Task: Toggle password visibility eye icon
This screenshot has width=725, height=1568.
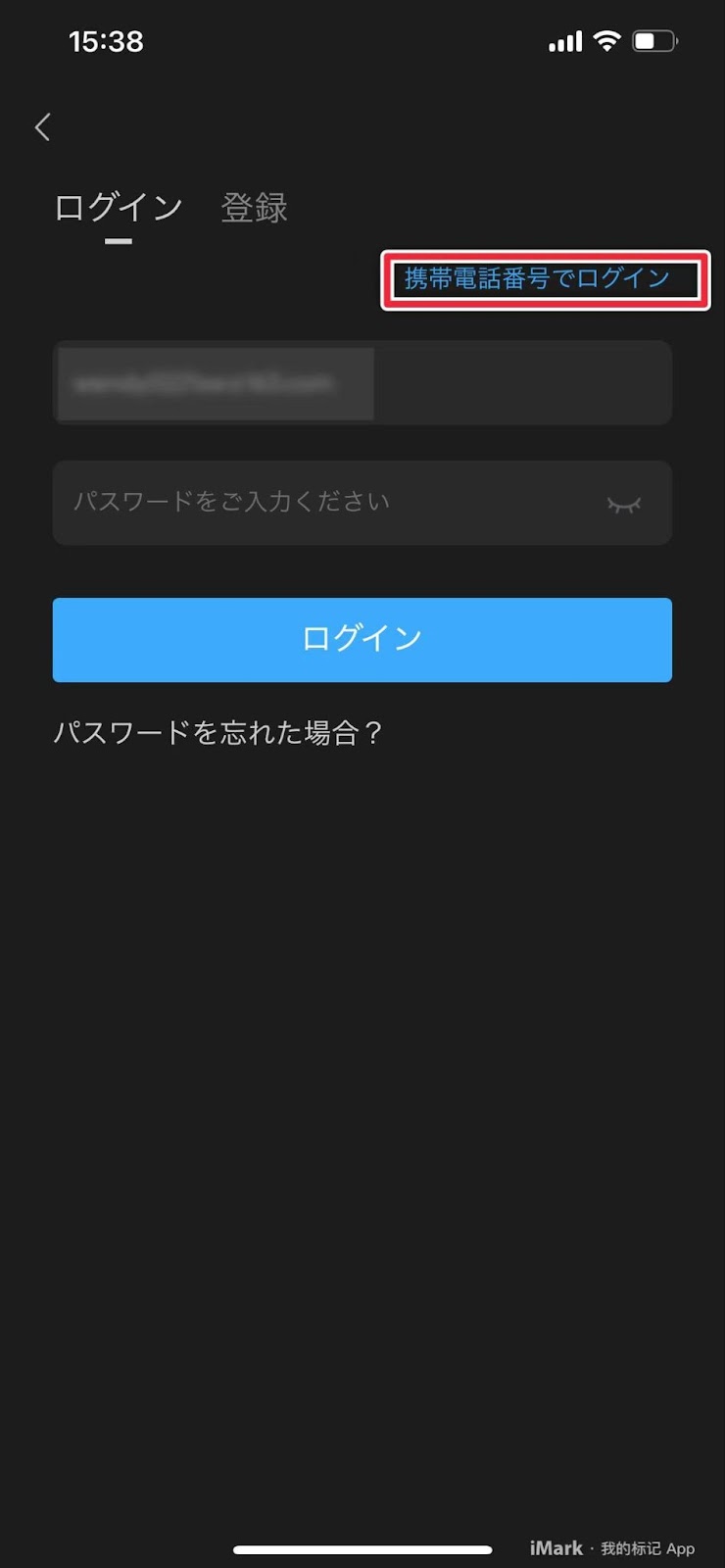Action: pyautogui.click(x=623, y=505)
